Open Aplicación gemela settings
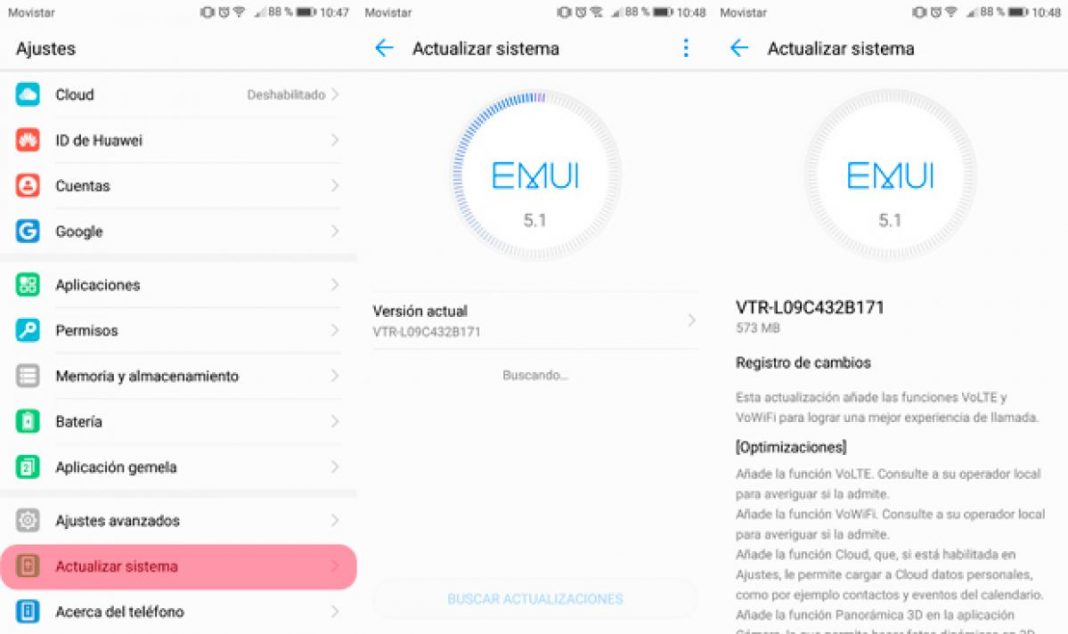1068x634 pixels. [x=178, y=467]
